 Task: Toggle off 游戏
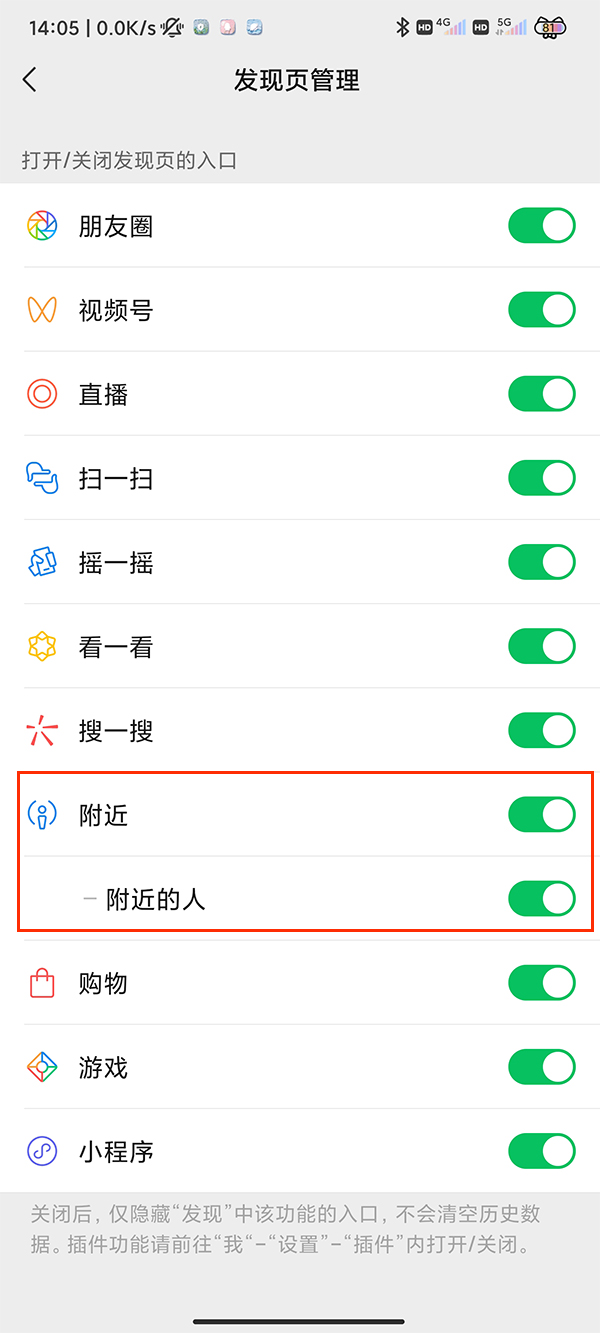(x=542, y=1067)
